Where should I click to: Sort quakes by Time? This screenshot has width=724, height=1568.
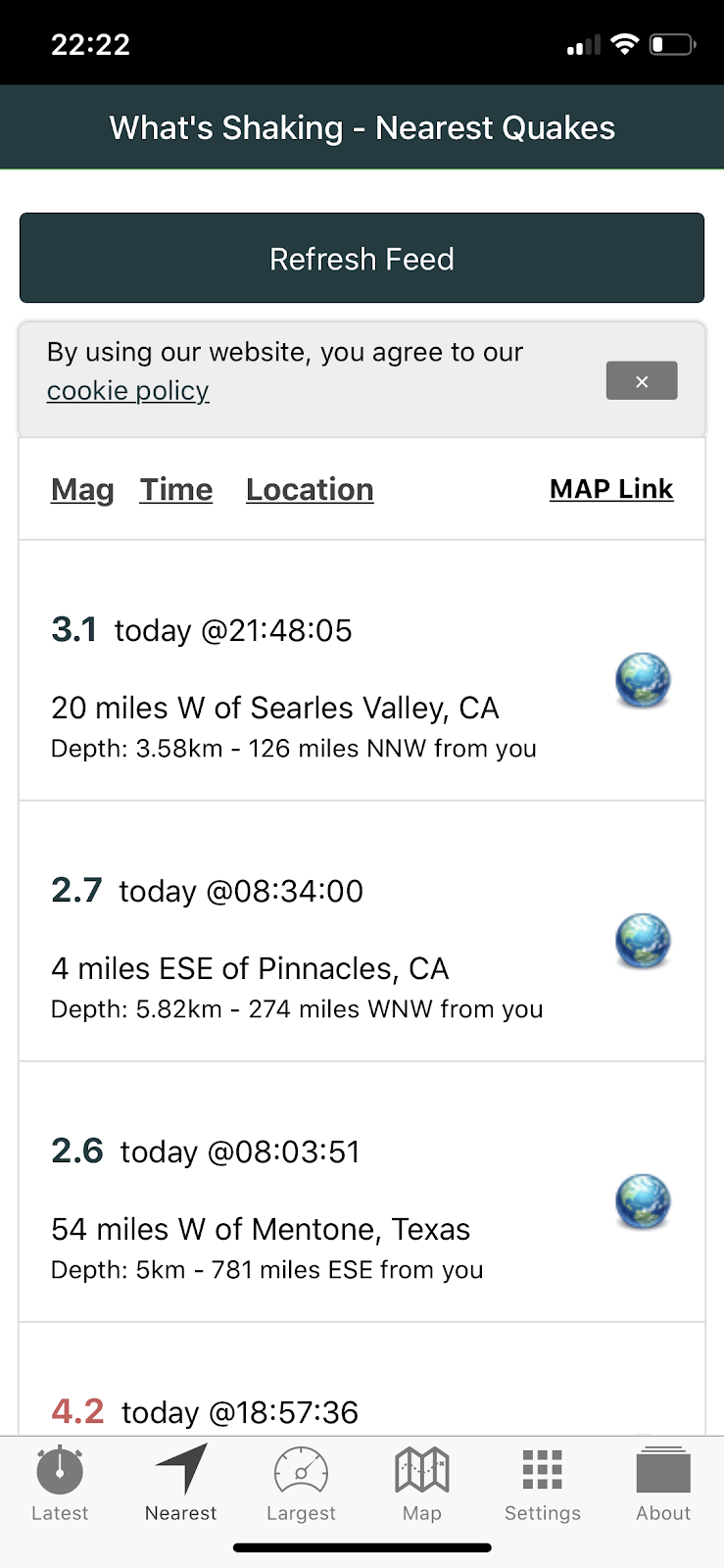(176, 489)
